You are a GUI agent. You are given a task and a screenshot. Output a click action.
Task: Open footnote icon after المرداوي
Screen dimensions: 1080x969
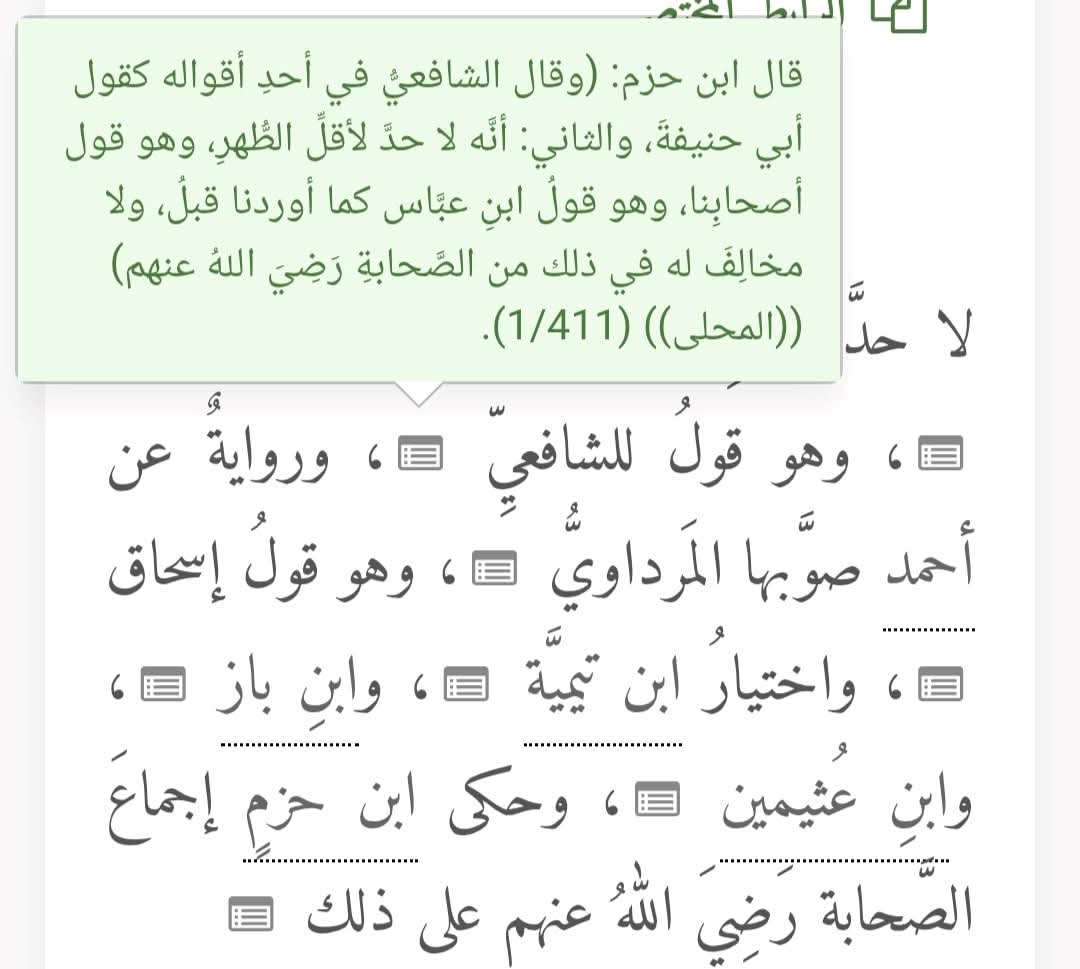click(x=491, y=569)
